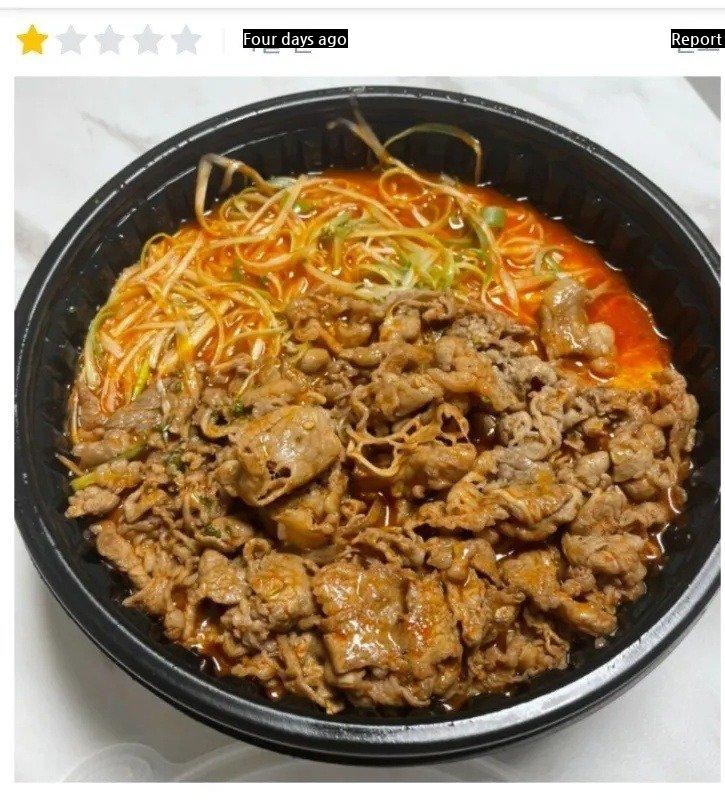The image size is (725, 800).
Task: Open the review's food photo
Action: click(x=367, y=430)
